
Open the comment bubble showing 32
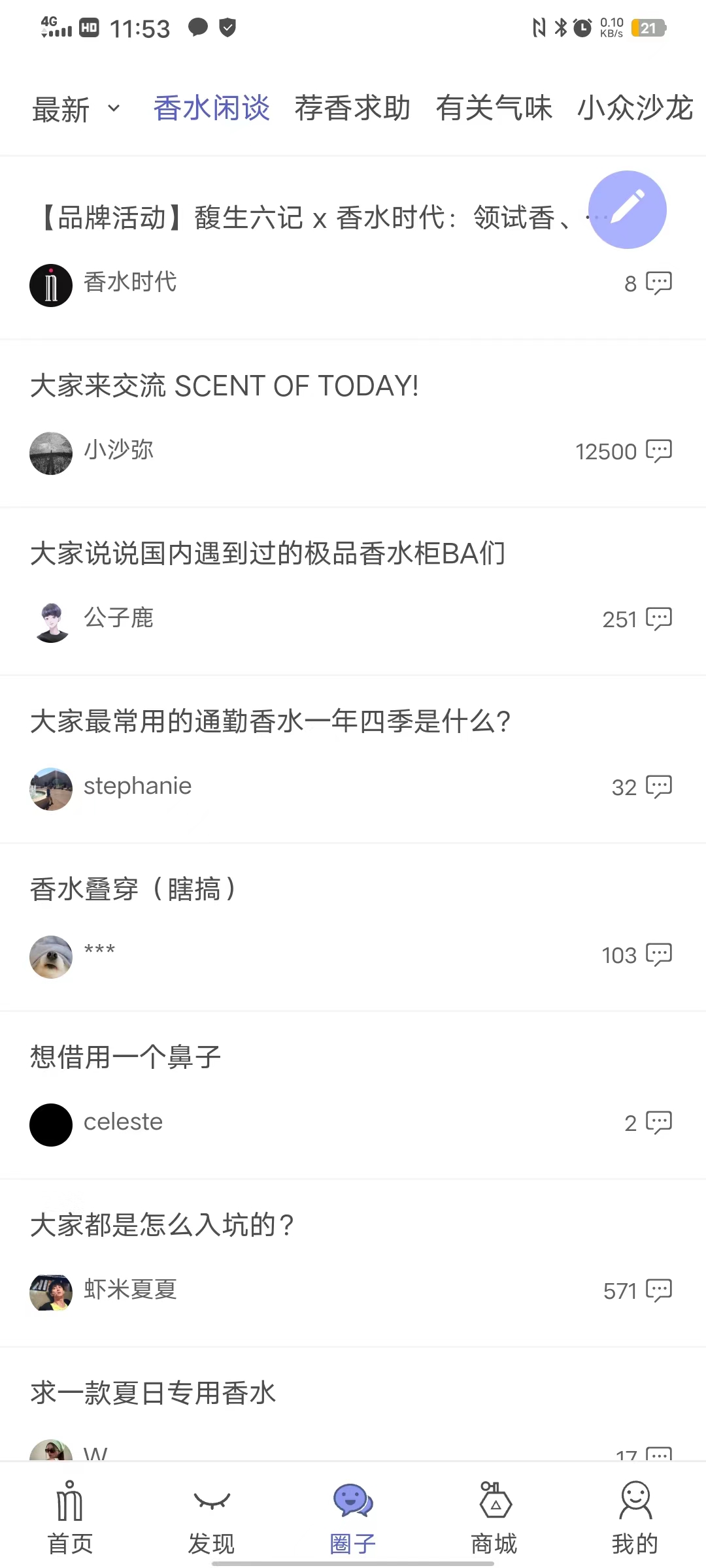pyautogui.click(x=658, y=786)
